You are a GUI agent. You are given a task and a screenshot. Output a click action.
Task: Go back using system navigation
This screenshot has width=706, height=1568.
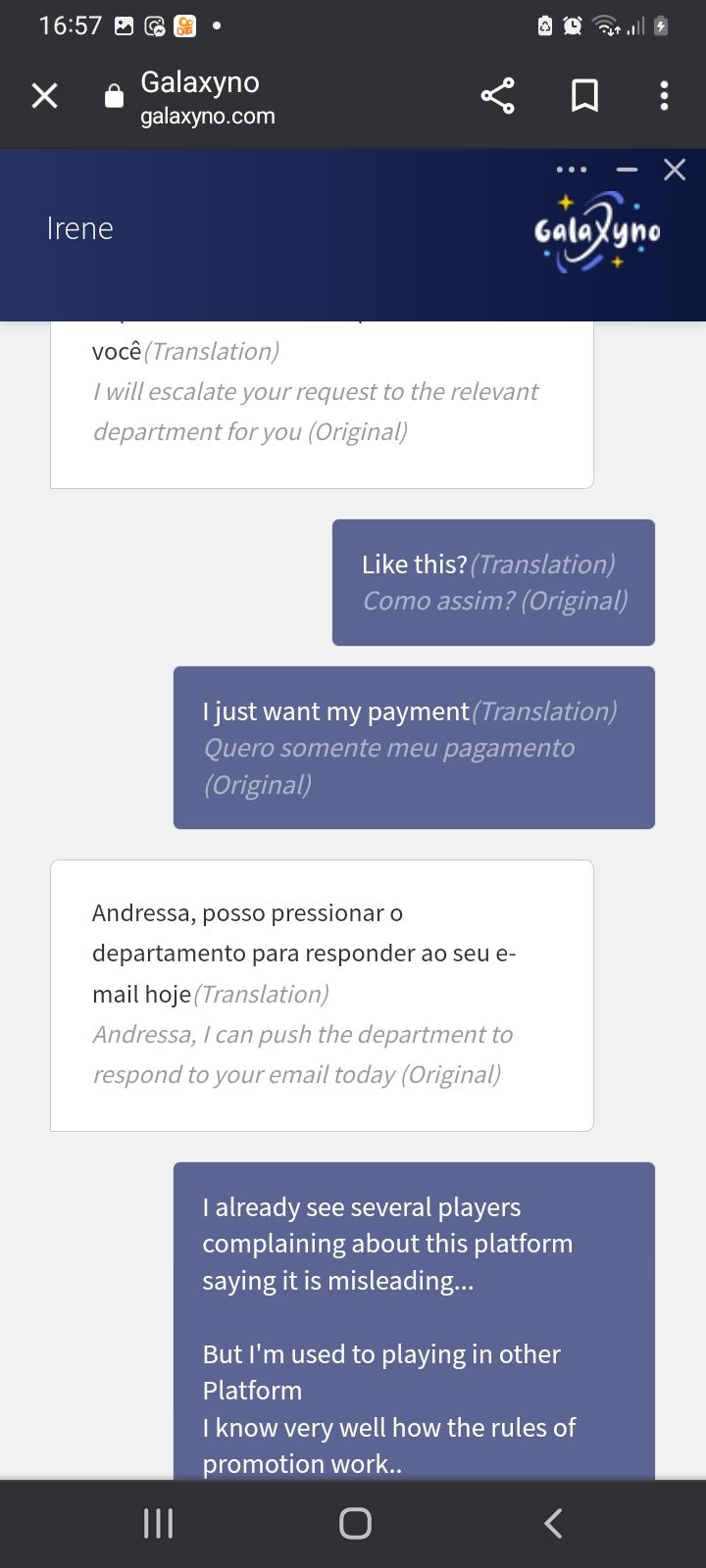pyautogui.click(x=552, y=1523)
